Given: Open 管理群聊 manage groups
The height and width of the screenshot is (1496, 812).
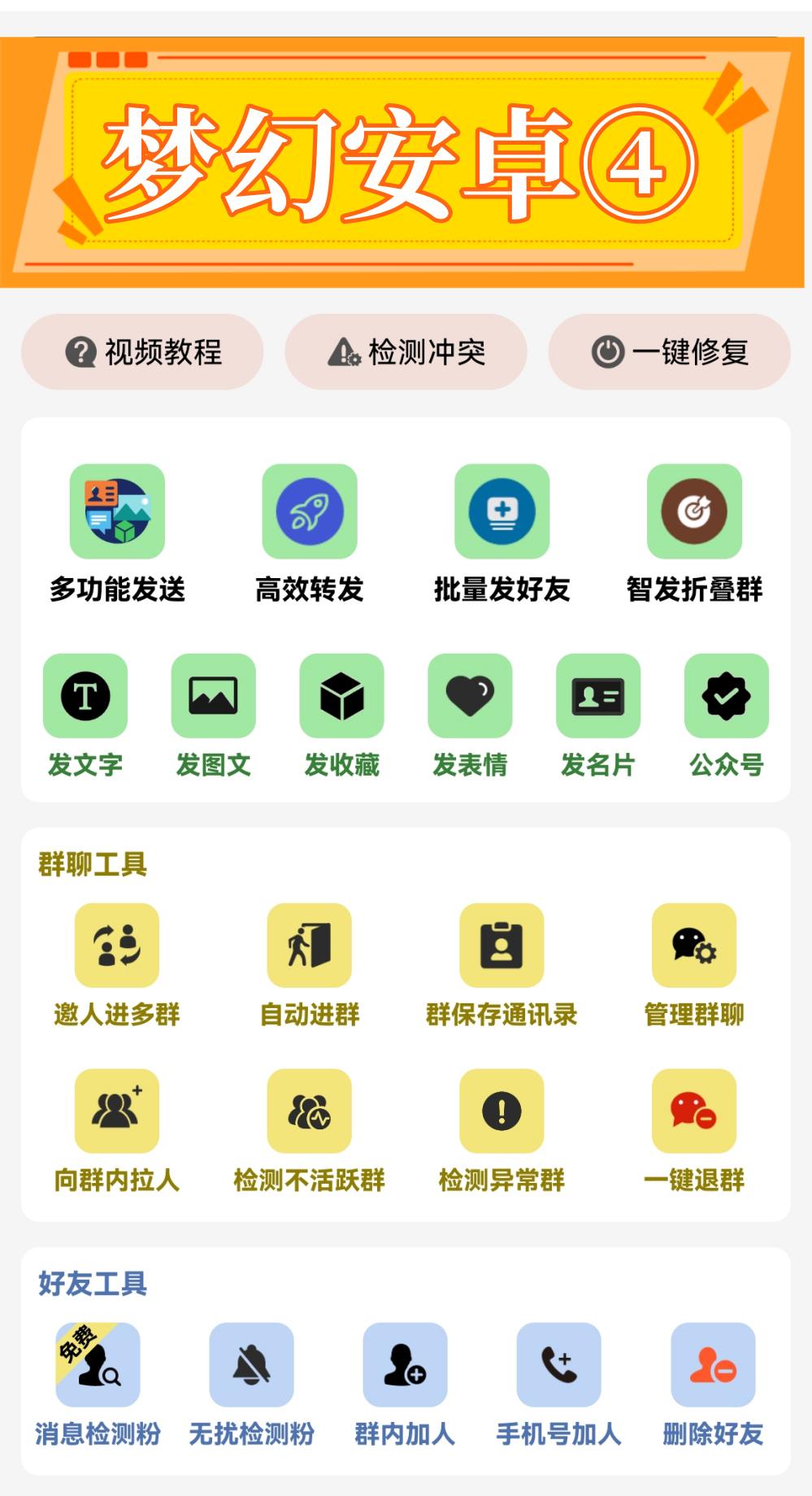Looking at the screenshot, I should [694, 946].
